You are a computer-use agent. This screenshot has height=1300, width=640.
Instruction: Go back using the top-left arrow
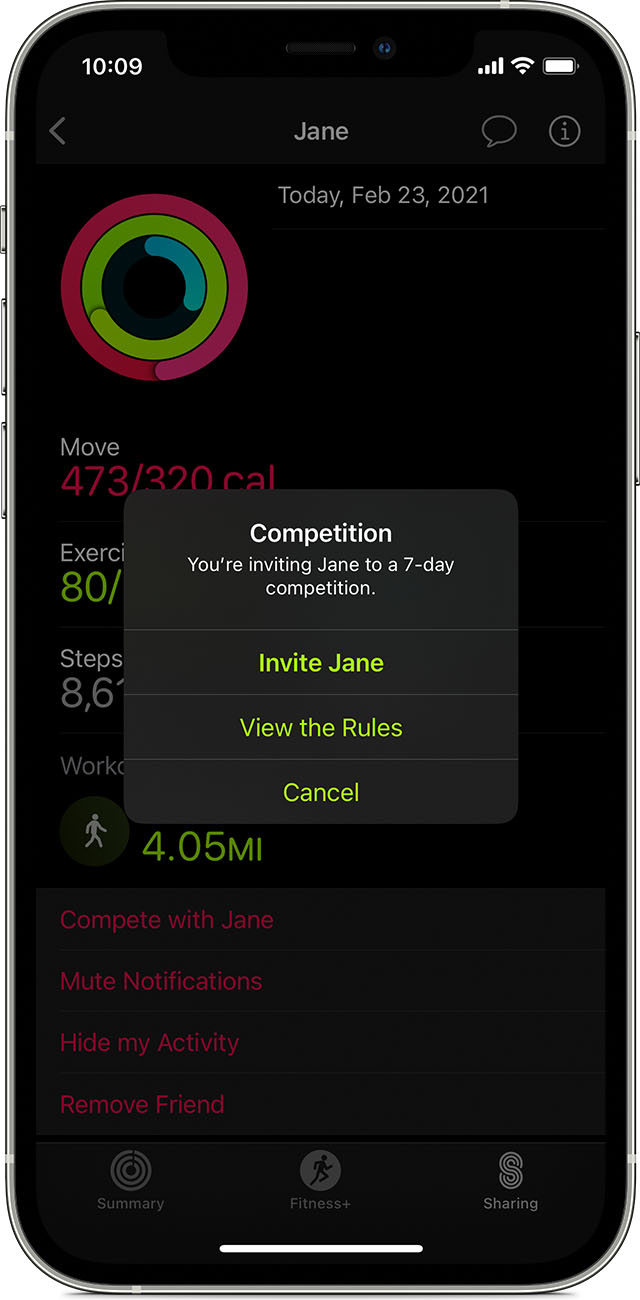tap(57, 131)
